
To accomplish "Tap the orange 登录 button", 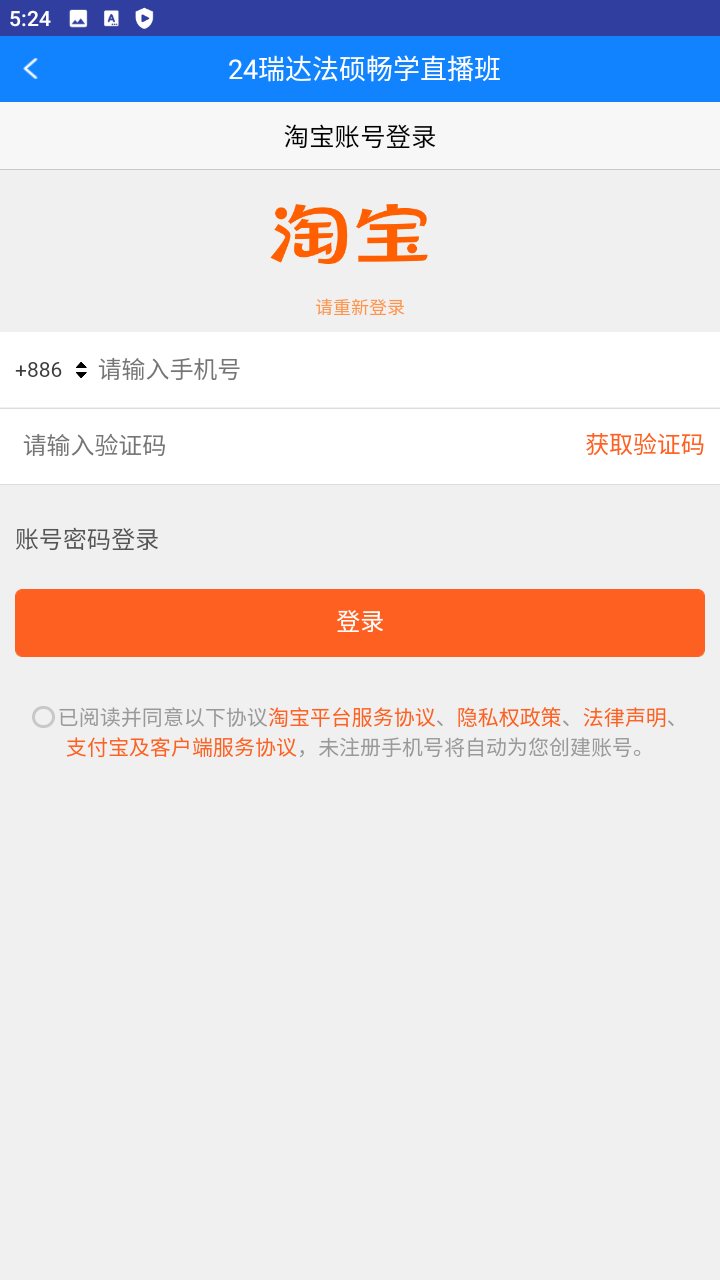I will [360, 623].
